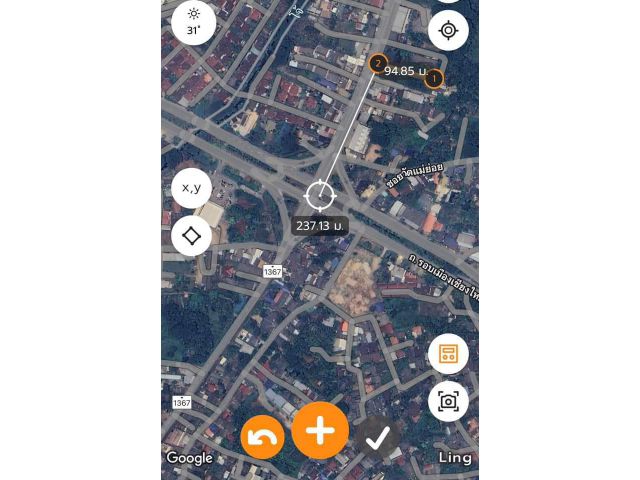
Task: Open the calculator tool
Action: click(x=448, y=354)
